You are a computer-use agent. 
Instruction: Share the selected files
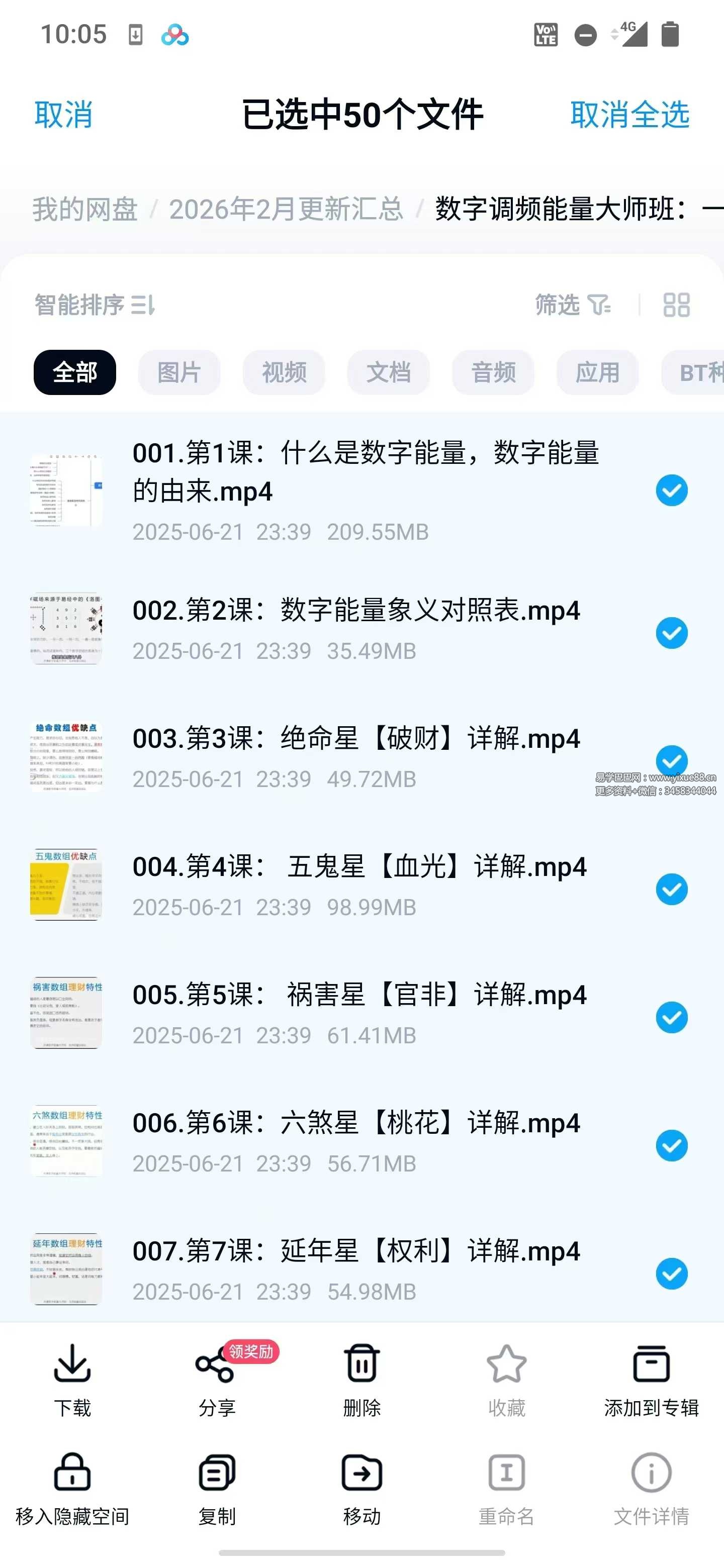coord(217,1380)
